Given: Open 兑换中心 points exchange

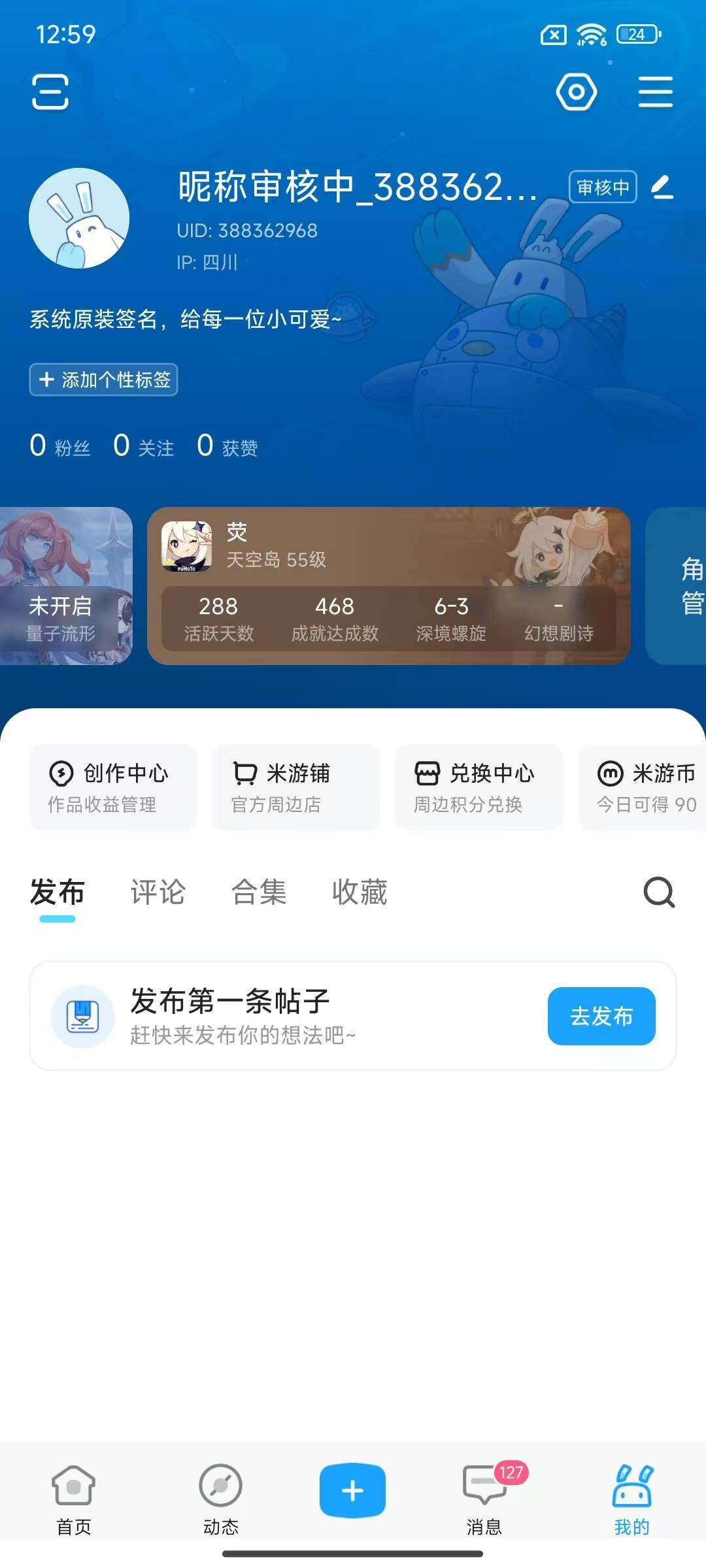Looking at the screenshot, I should (479, 787).
